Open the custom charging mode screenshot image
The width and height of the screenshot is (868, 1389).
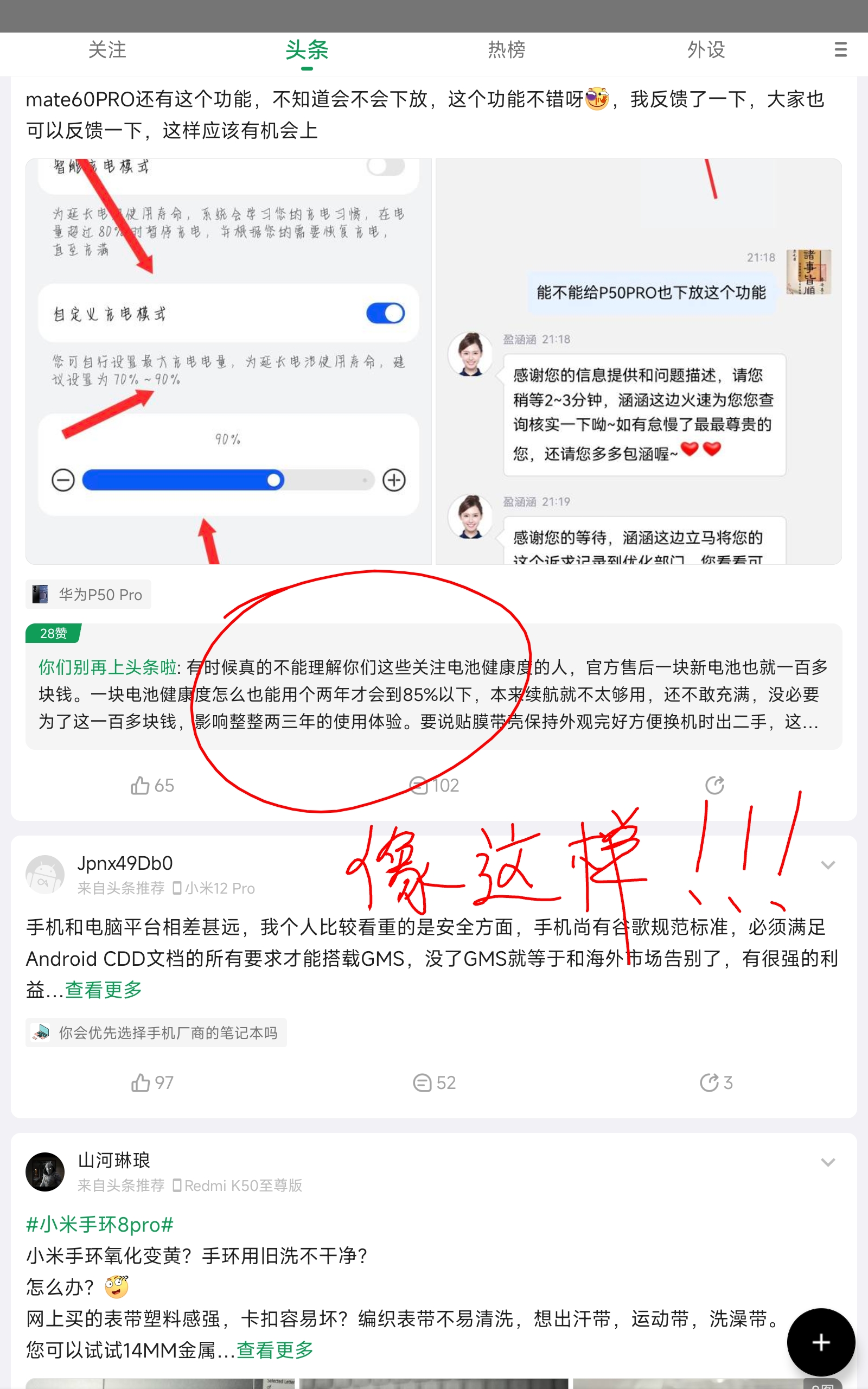click(228, 361)
